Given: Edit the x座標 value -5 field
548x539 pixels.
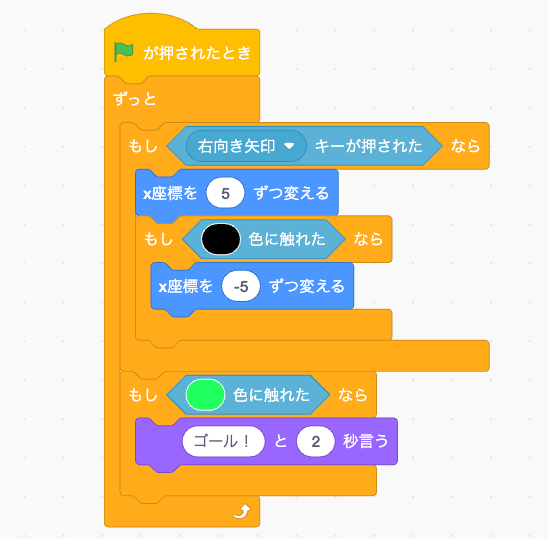Looking at the screenshot, I should coord(241,286).
